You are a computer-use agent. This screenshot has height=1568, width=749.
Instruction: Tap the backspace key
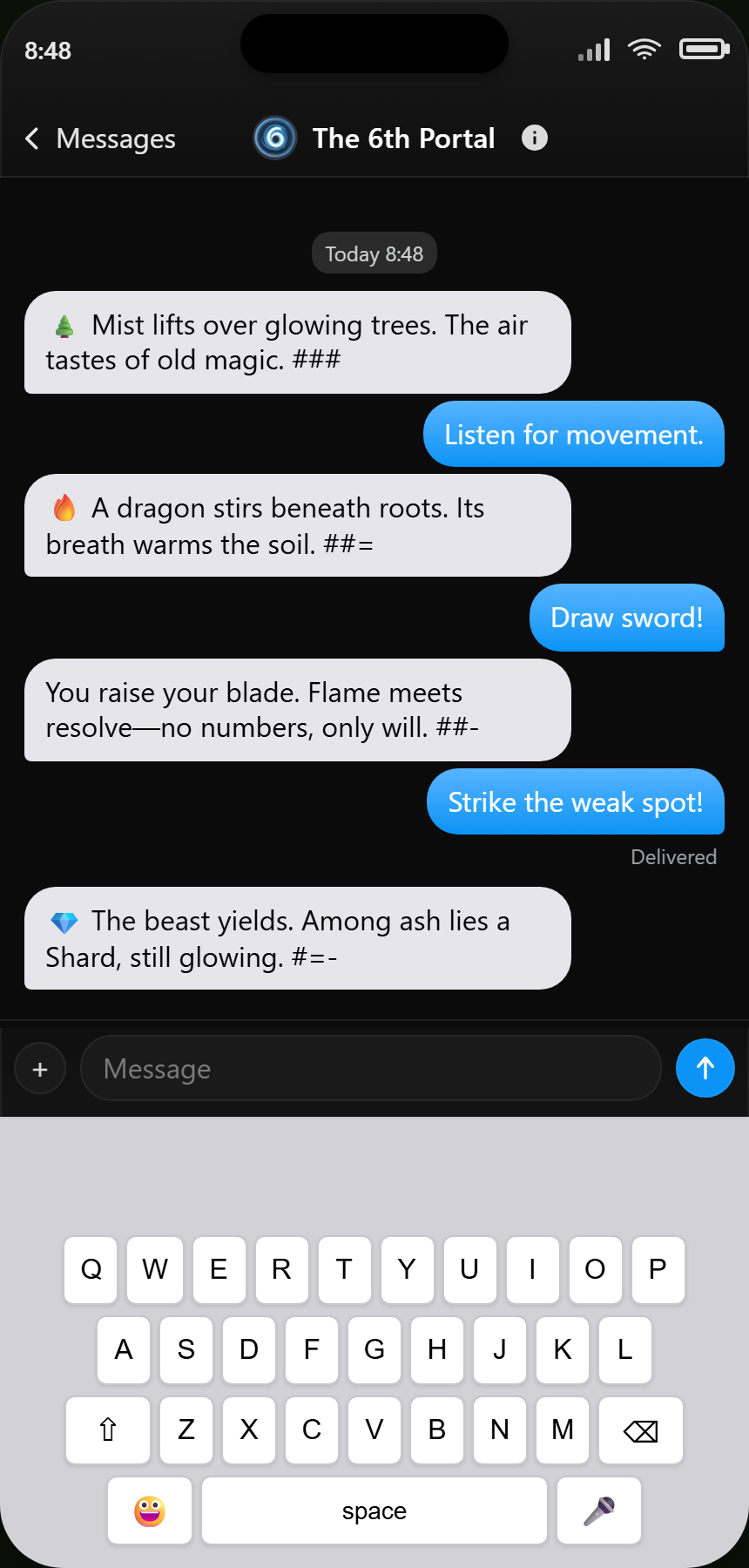click(641, 1430)
